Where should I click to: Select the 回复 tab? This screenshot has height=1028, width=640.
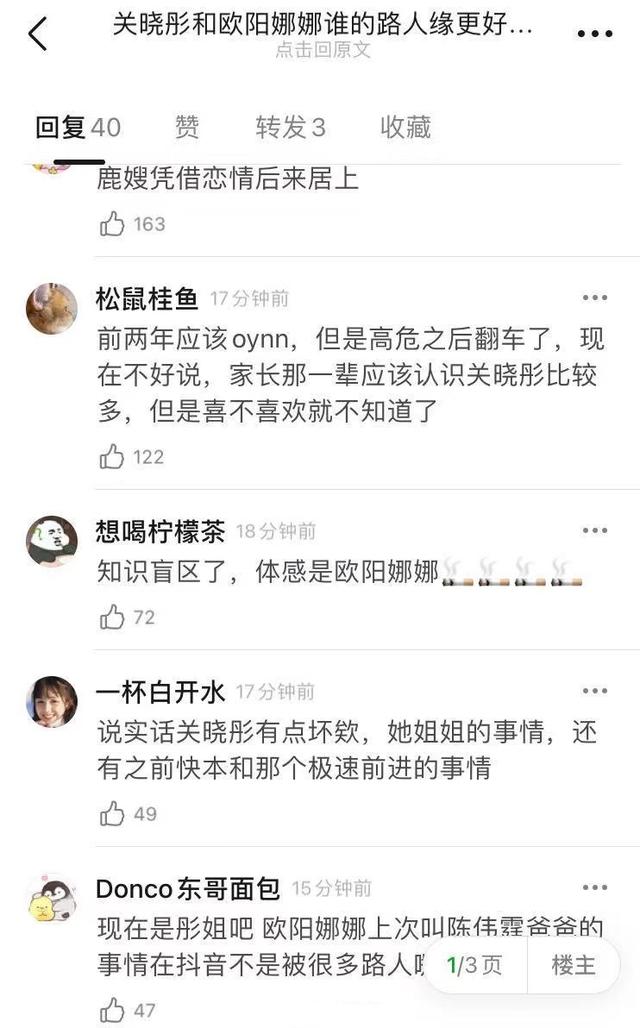[77, 127]
